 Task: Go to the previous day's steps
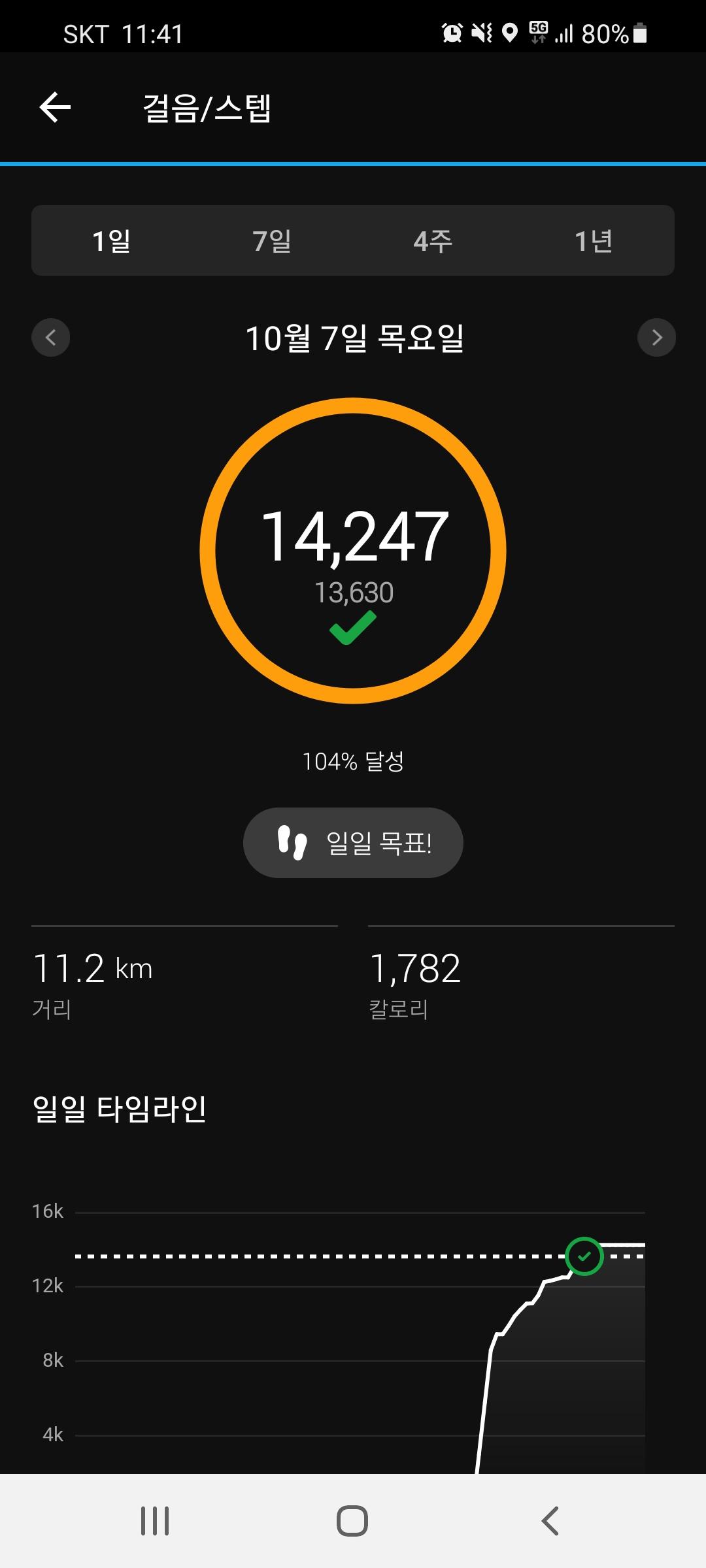[x=51, y=338]
